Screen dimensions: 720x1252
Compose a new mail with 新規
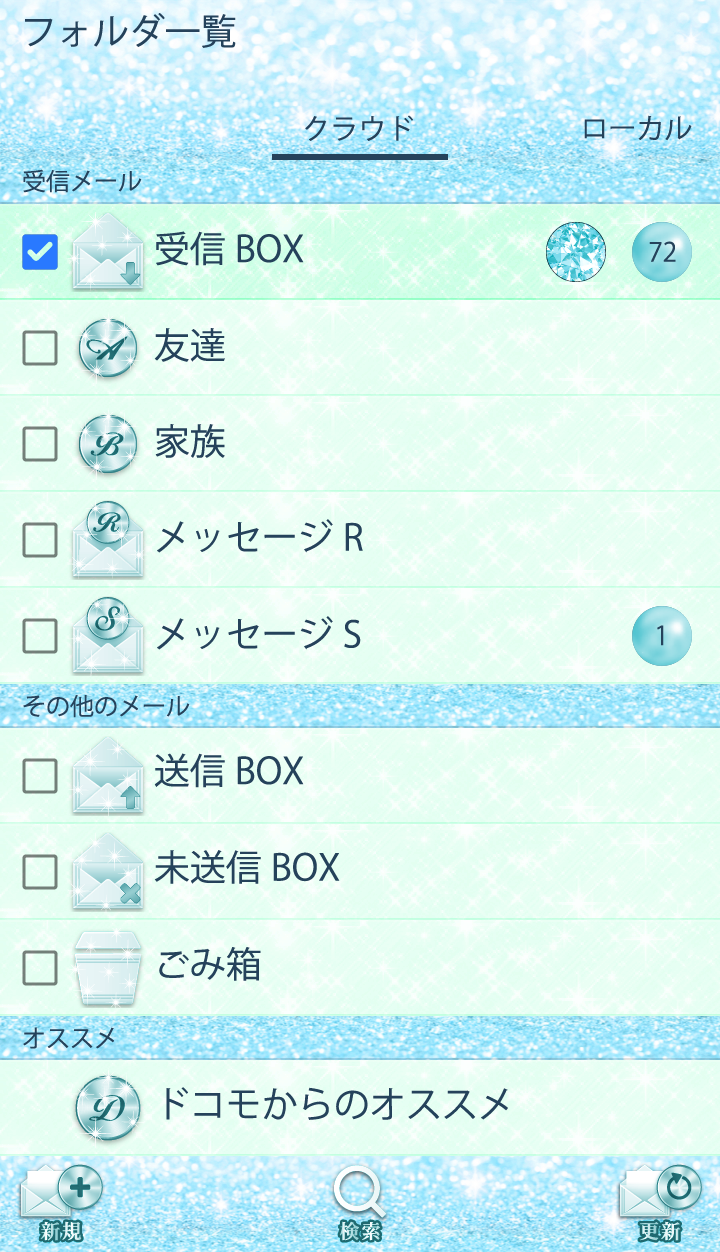[x=61, y=1203]
